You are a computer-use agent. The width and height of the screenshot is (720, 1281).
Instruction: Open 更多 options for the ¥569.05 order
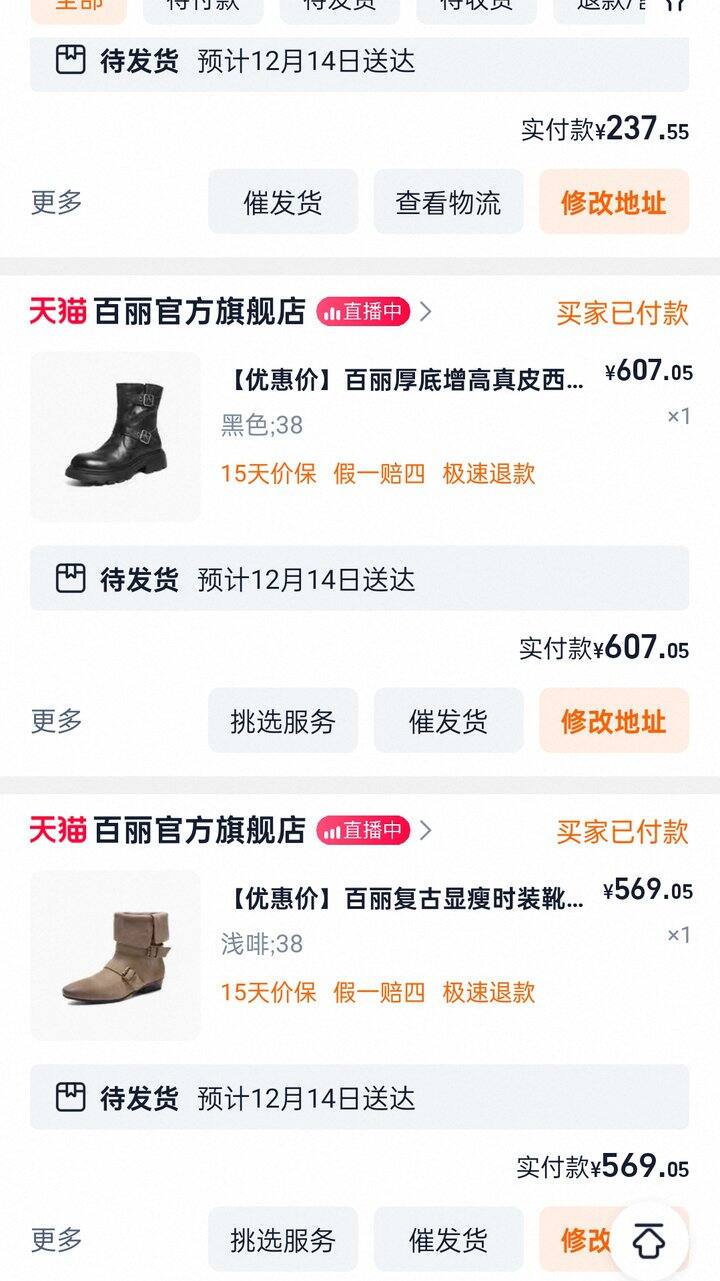(56, 1240)
